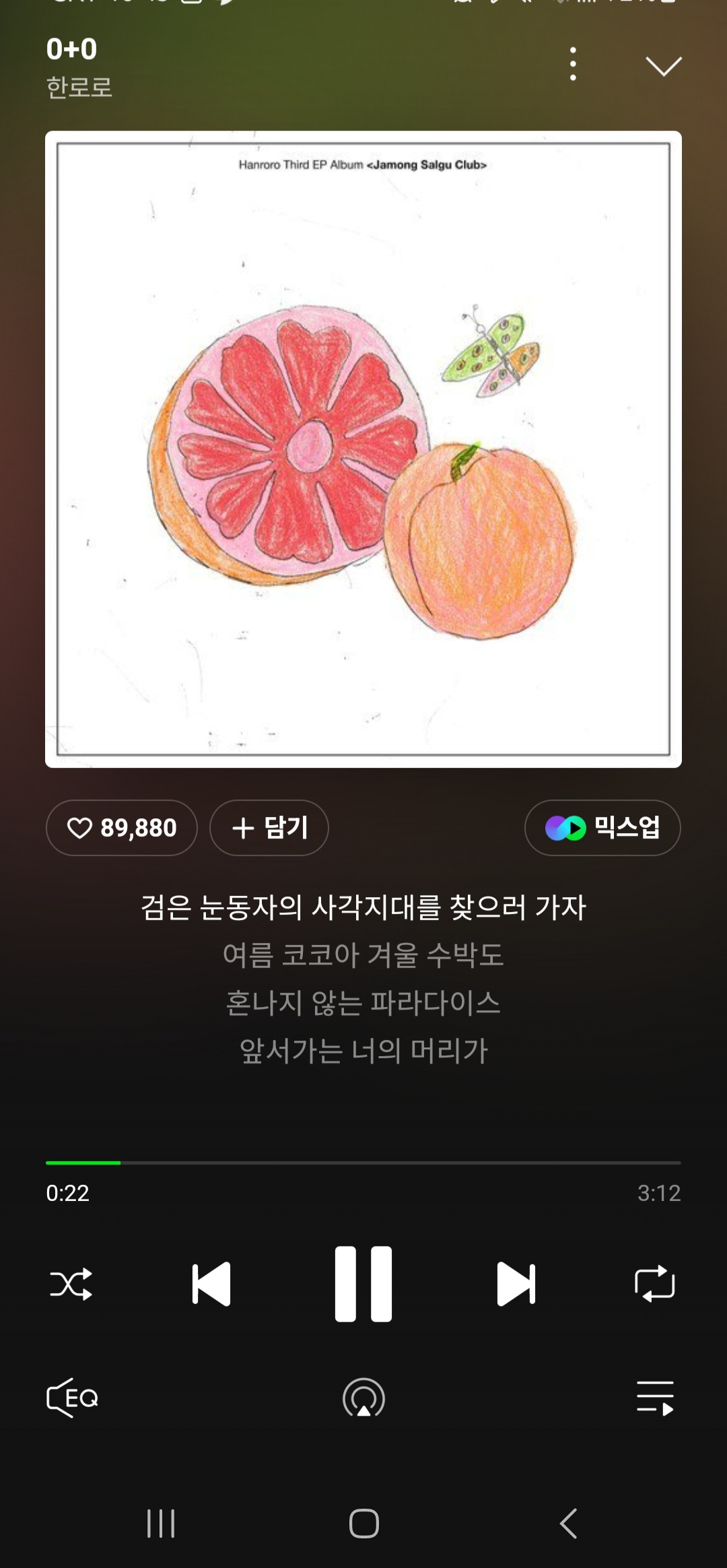The width and height of the screenshot is (727, 1568).
Task: Expand the full lyrics view
Action: click(363, 979)
